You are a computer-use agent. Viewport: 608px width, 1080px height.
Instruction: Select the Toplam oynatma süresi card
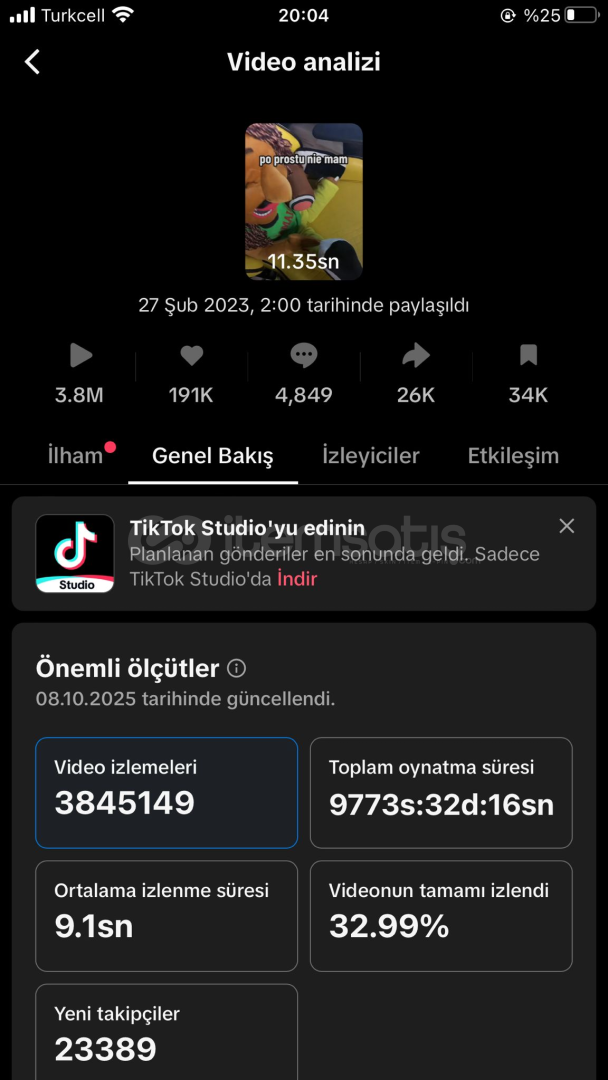coord(441,792)
